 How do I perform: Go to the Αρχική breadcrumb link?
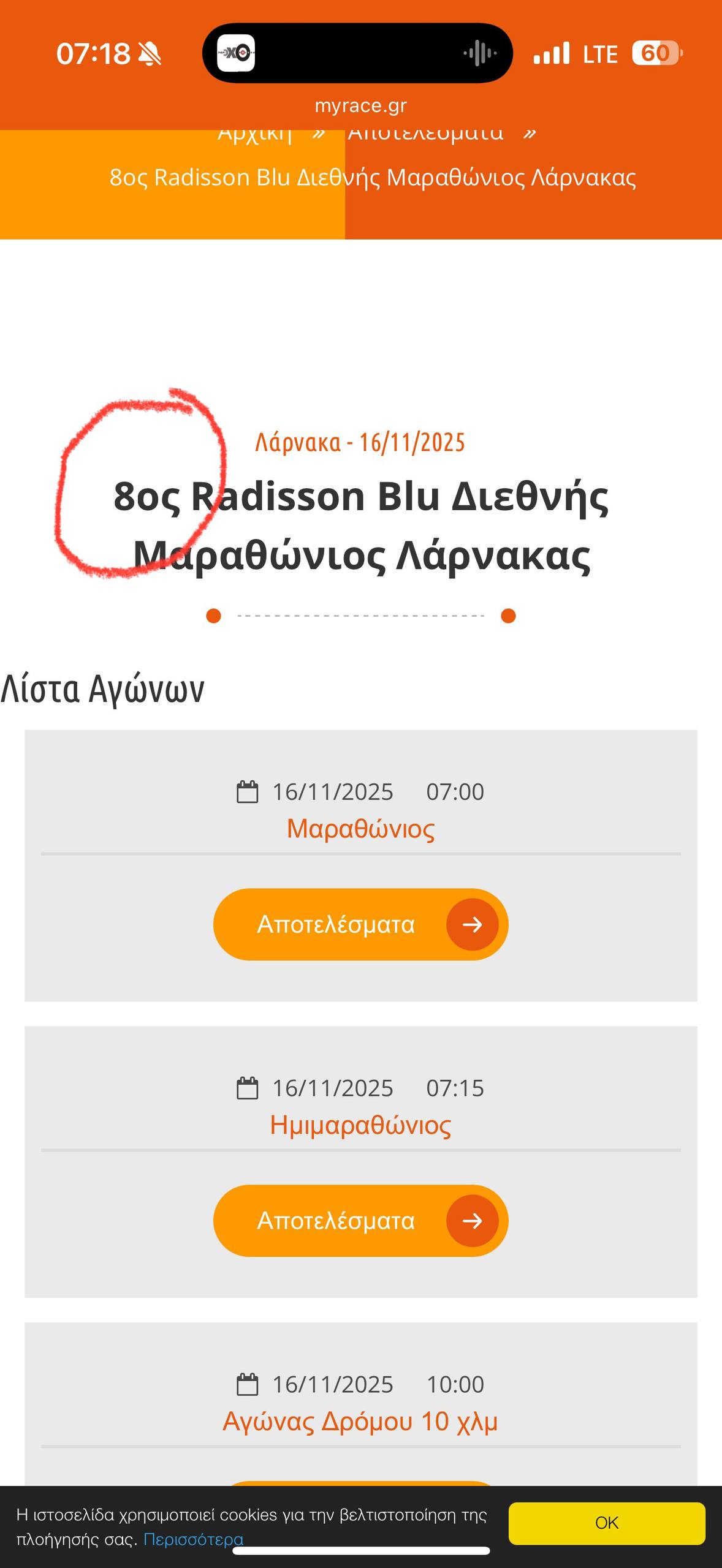[255, 134]
